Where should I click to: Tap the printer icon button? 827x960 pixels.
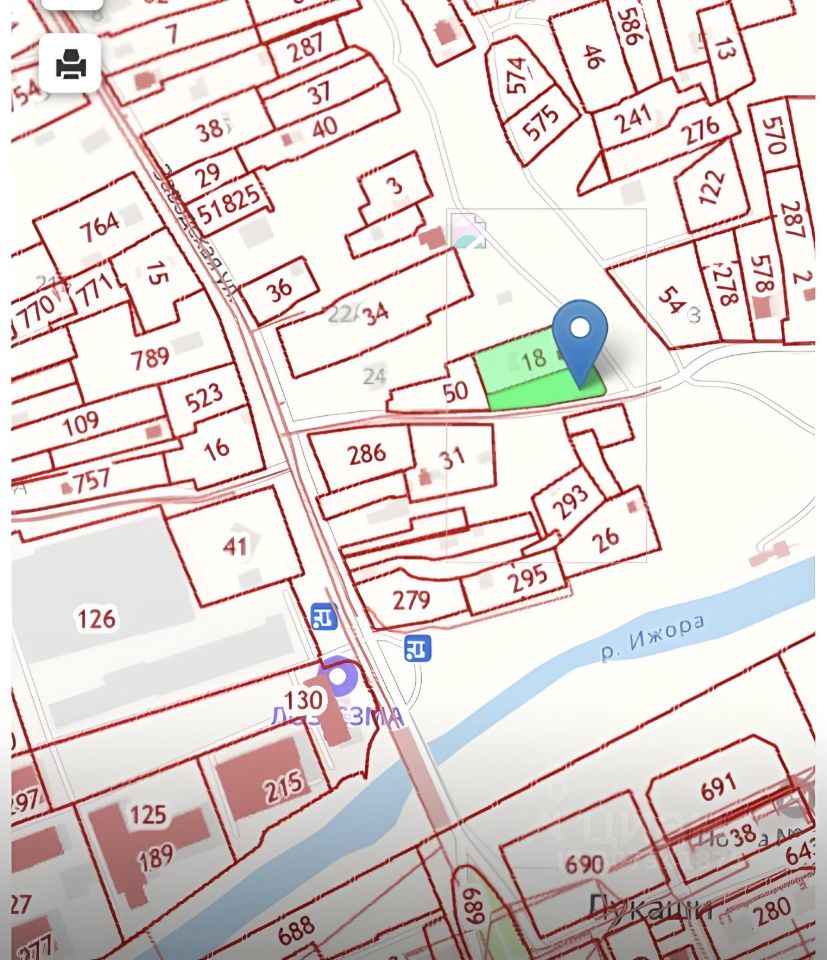pyautogui.click(x=70, y=64)
